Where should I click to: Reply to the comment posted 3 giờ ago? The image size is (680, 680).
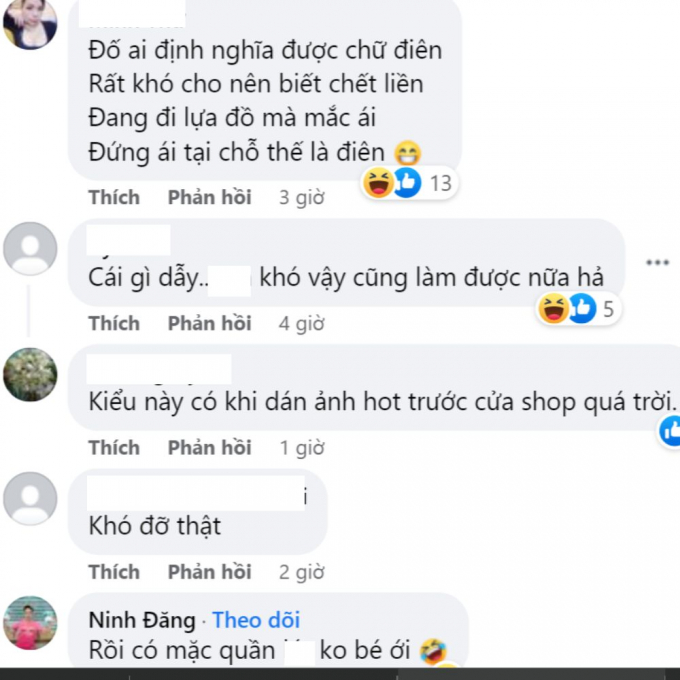click(x=209, y=197)
